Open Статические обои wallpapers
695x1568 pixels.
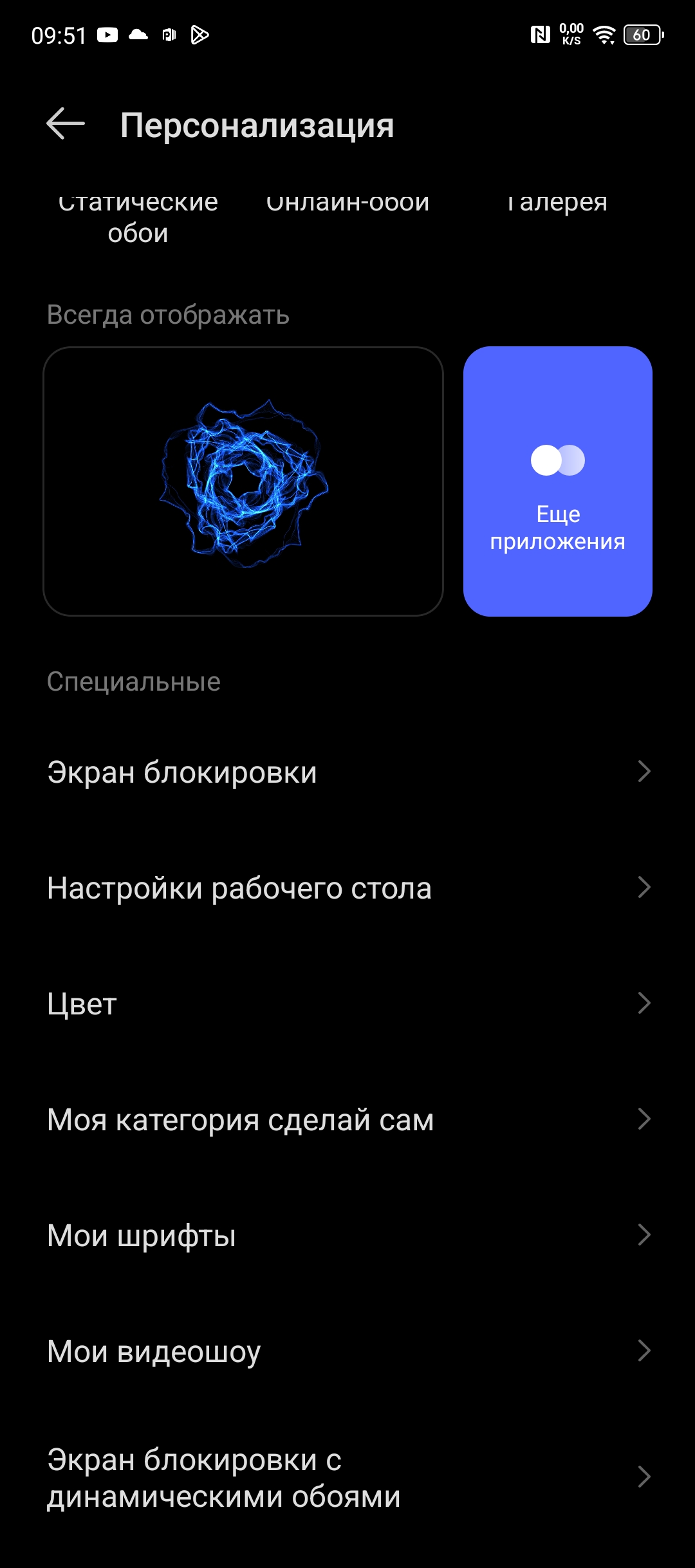click(x=138, y=218)
